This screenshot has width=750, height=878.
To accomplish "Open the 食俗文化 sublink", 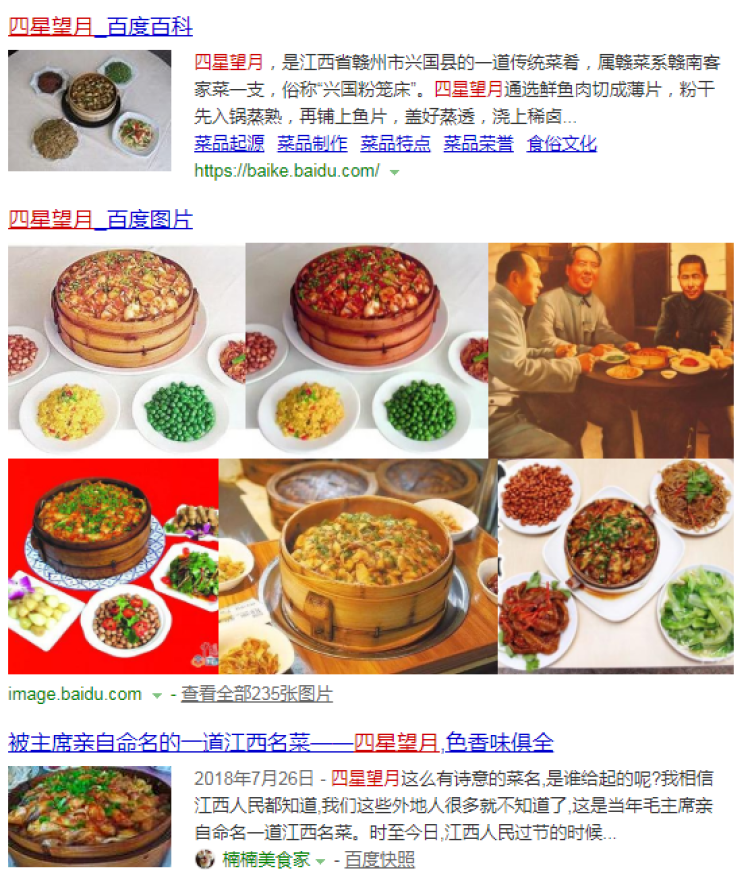I will tap(561, 143).
